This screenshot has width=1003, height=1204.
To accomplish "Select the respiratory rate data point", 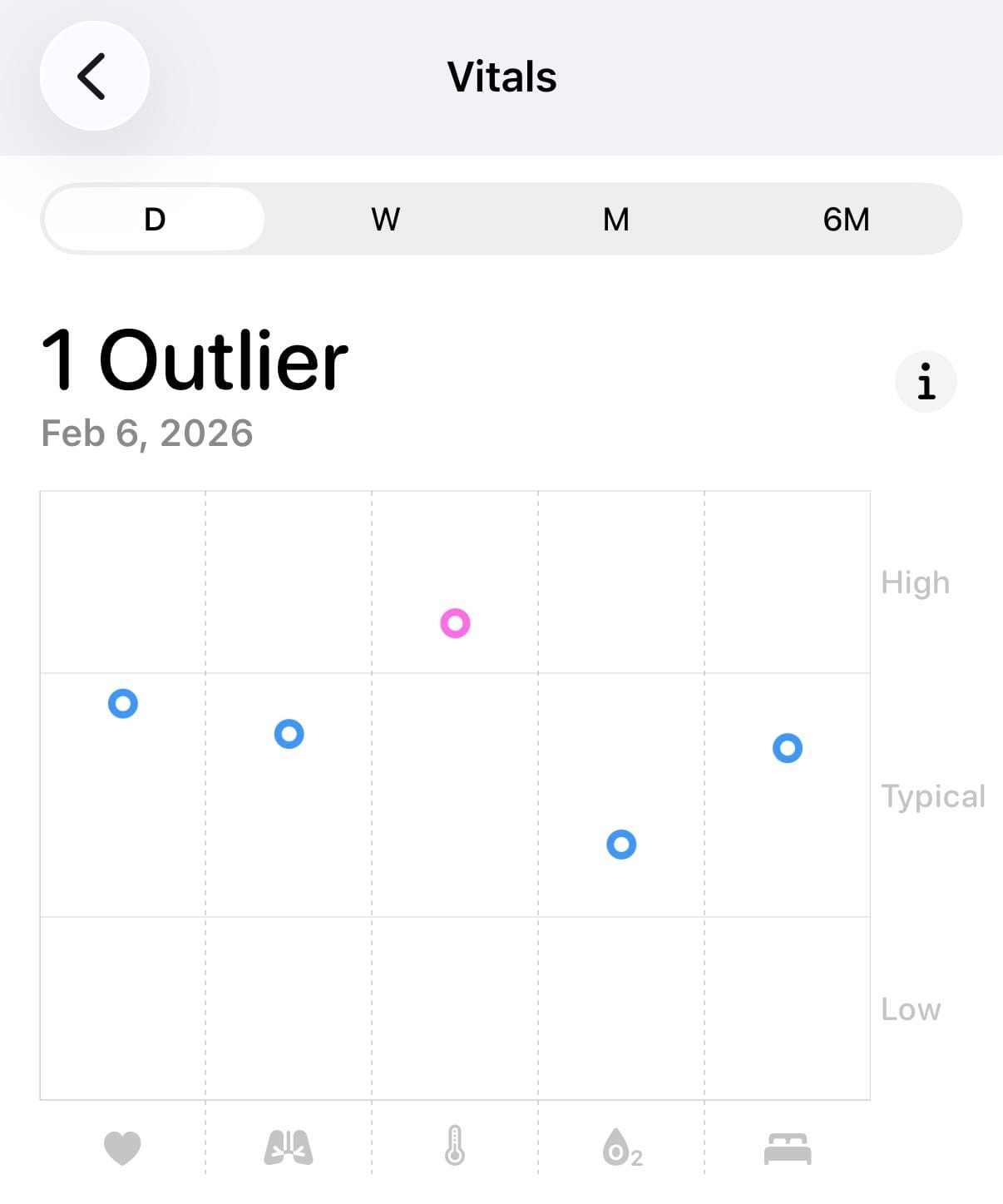I will 289,734.
